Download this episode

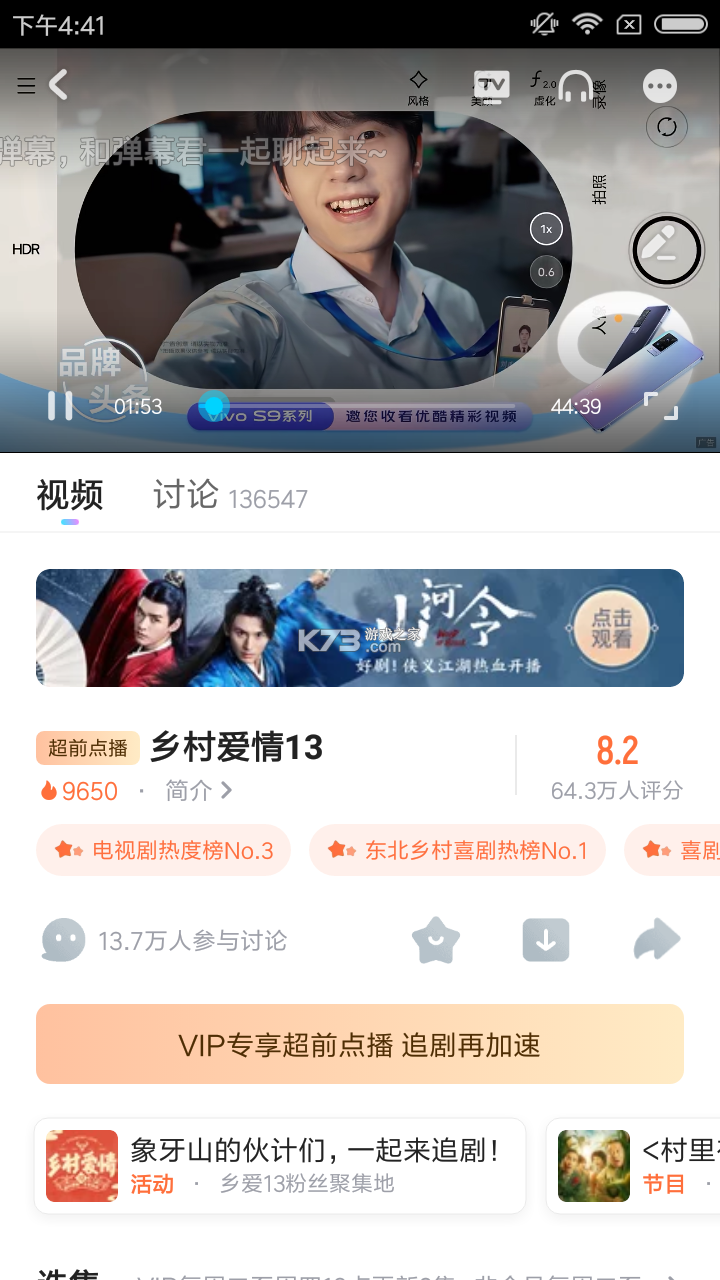[546, 941]
